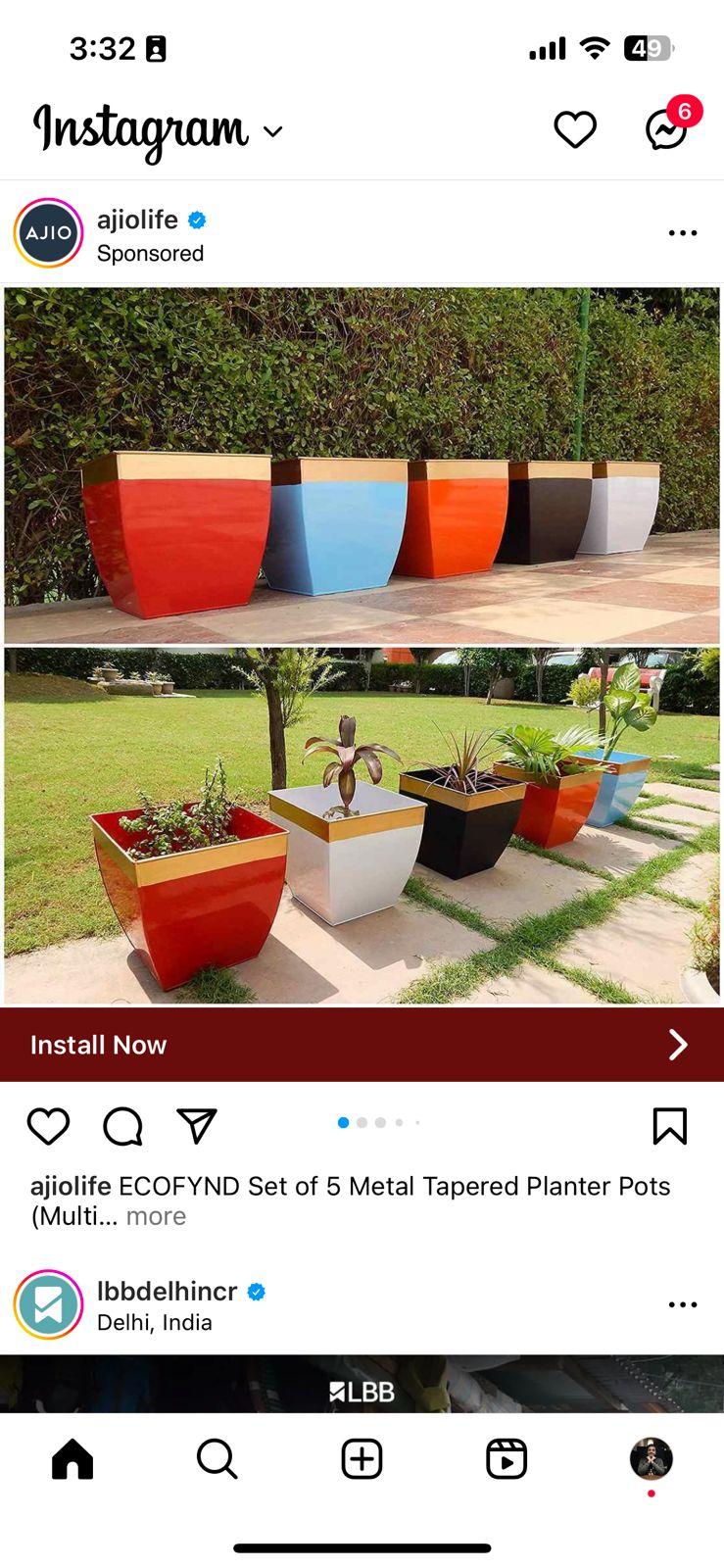Tap the Install Now button
Viewport: 724px width, 1568px height.
(x=362, y=1045)
